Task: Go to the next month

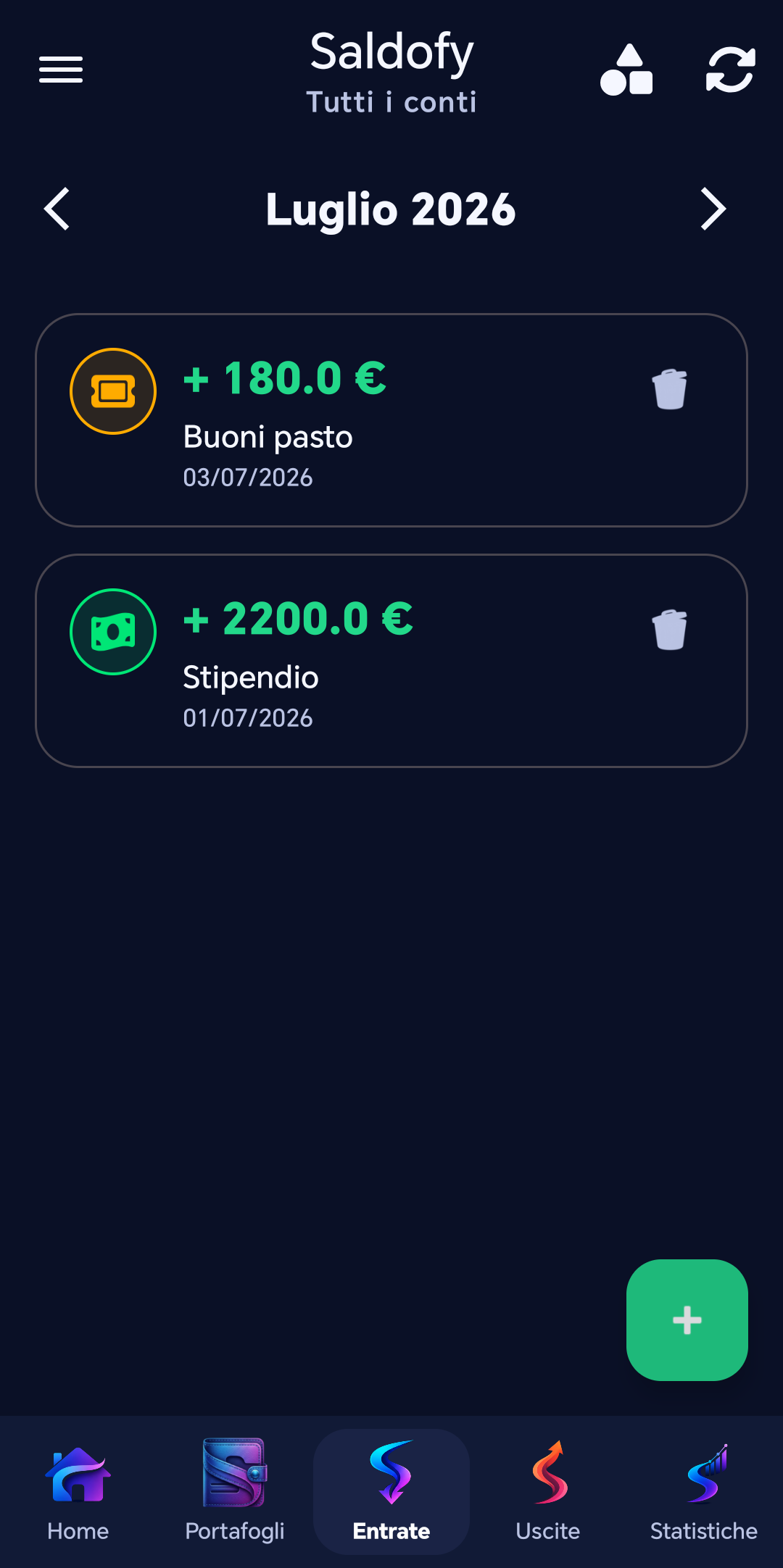Action: (713, 209)
